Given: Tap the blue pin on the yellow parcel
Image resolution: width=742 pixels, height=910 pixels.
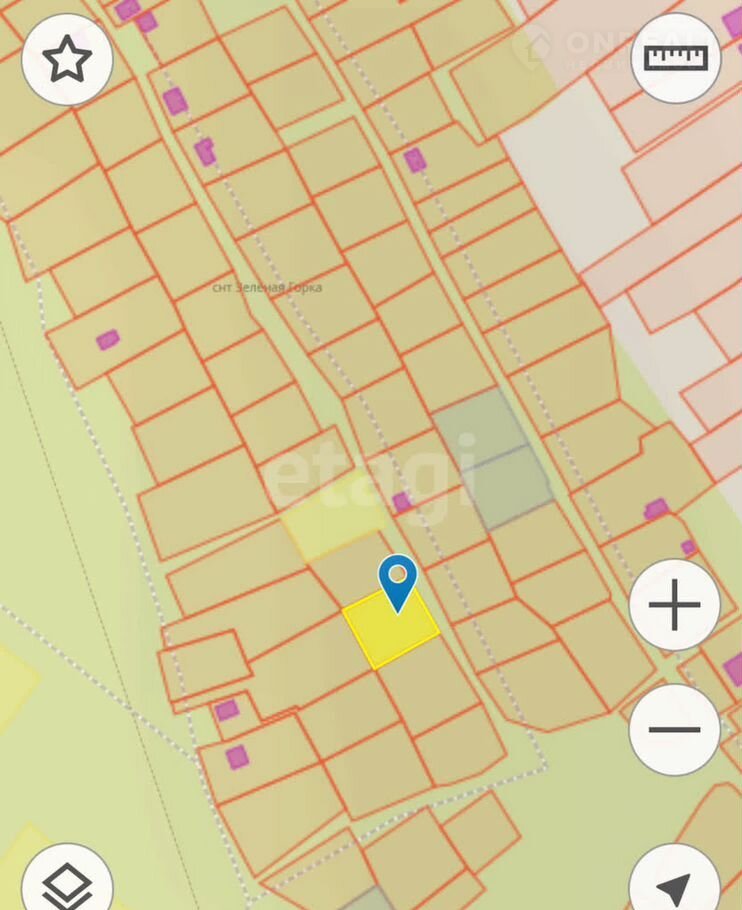Looking at the screenshot, I should (397, 580).
